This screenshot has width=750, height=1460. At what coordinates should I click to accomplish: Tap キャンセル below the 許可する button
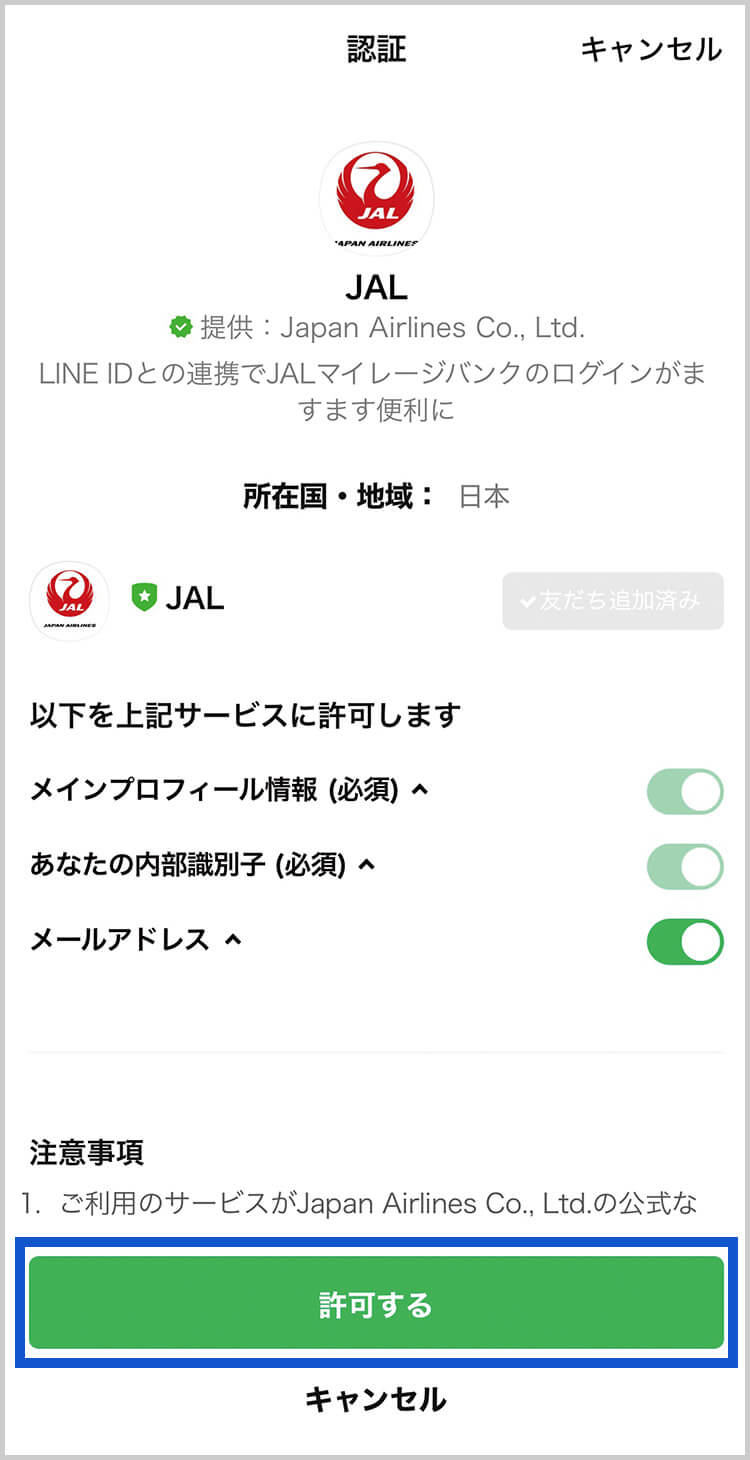point(375,1398)
